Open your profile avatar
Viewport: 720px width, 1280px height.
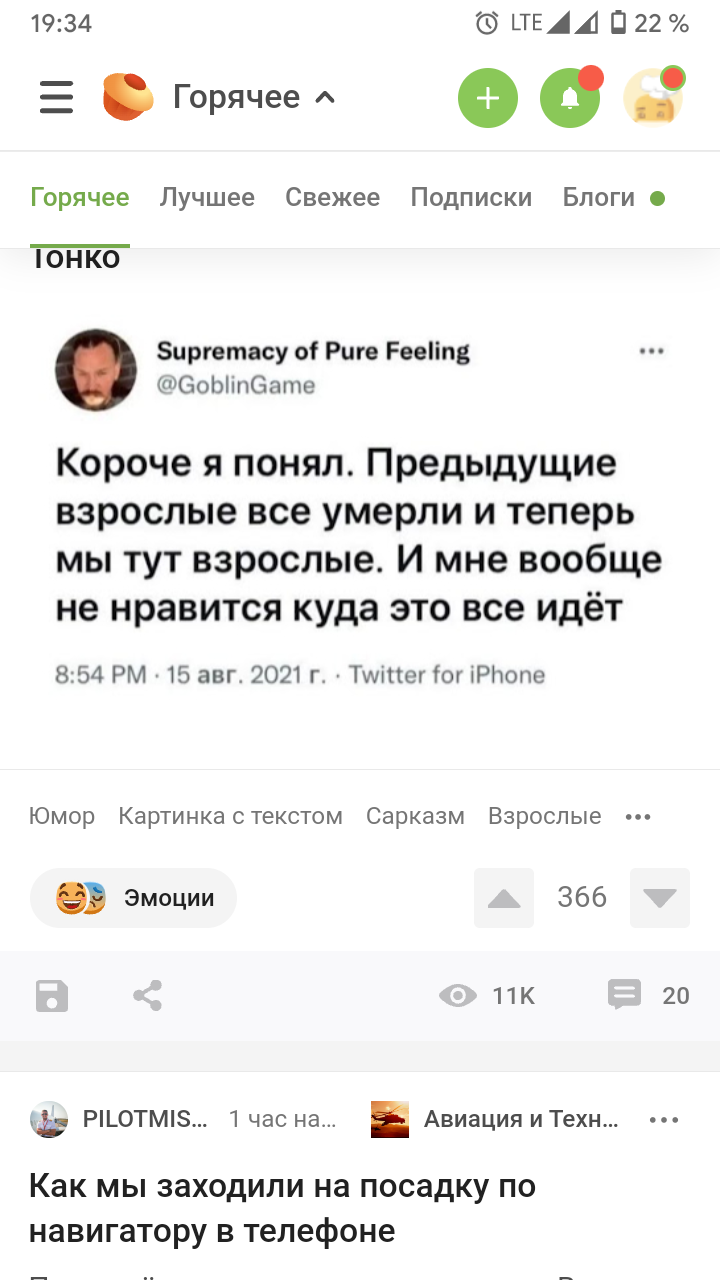[653, 98]
